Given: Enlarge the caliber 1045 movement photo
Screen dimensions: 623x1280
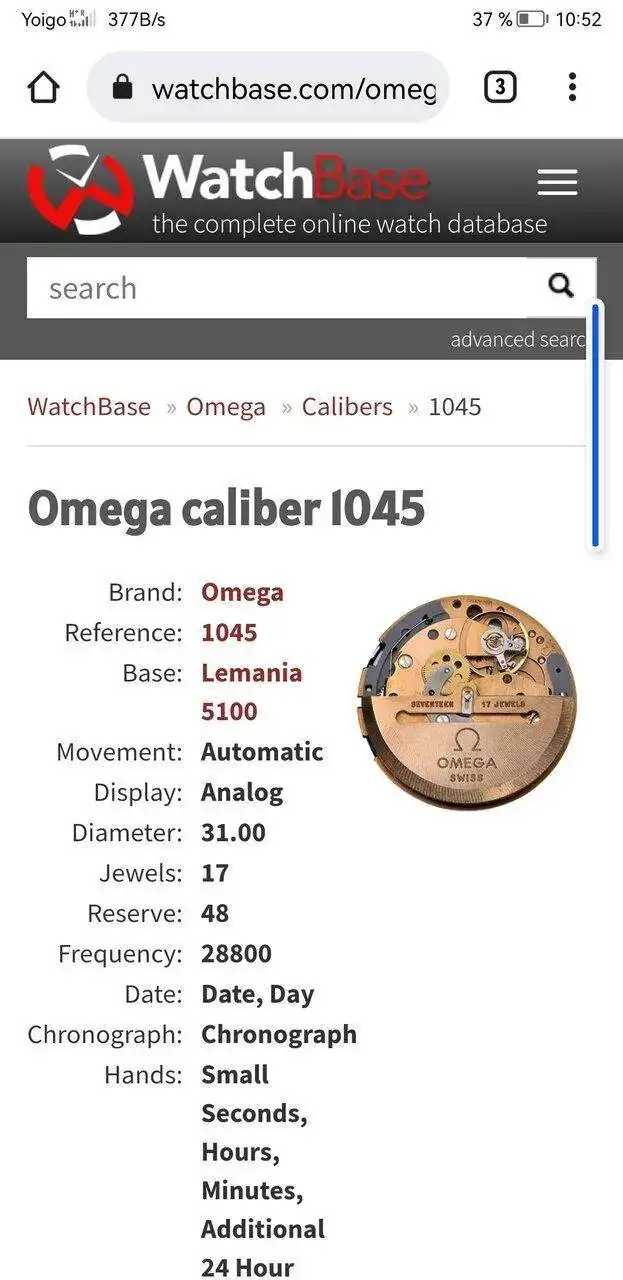Looking at the screenshot, I should click(466, 703).
